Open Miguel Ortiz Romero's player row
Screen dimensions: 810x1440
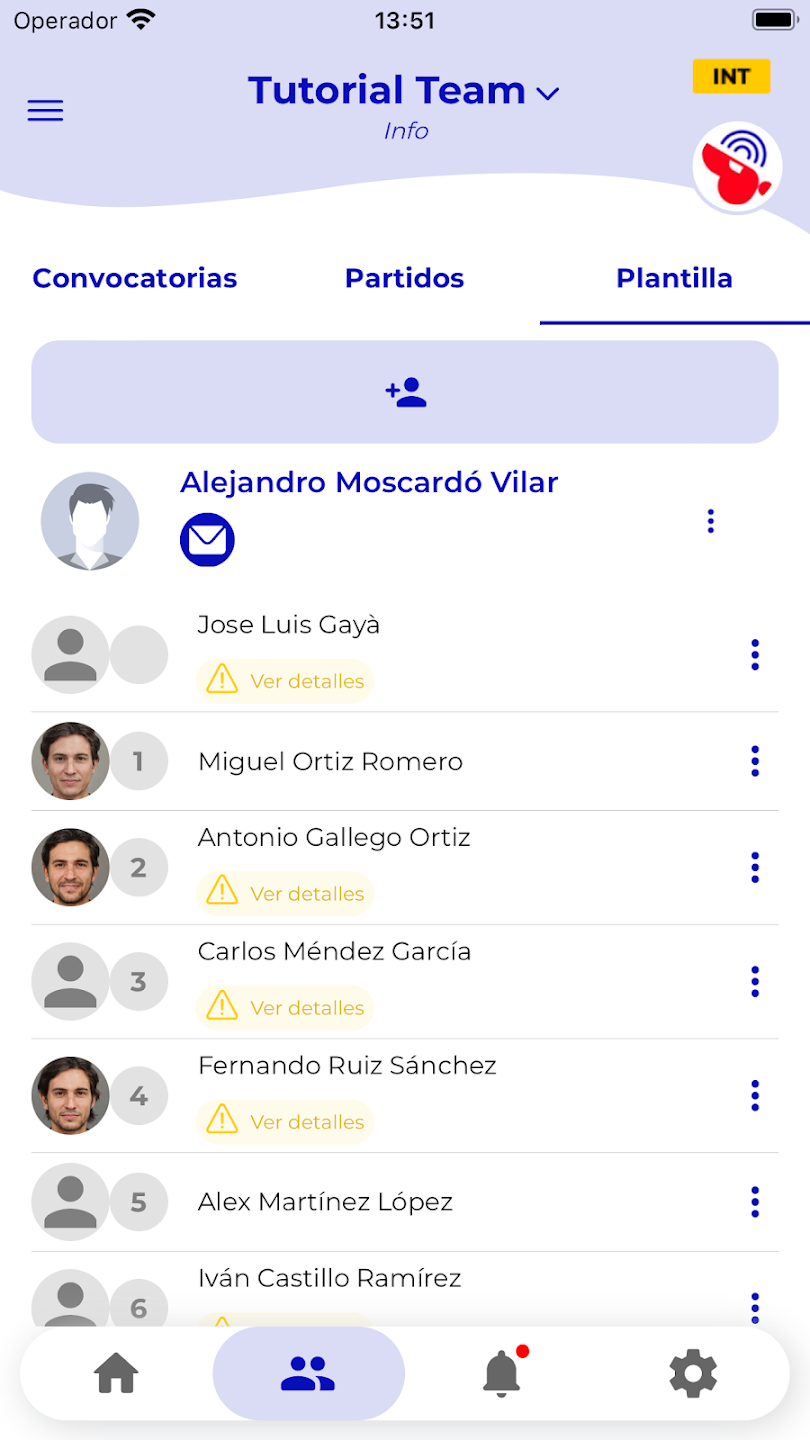click(330, 762)
